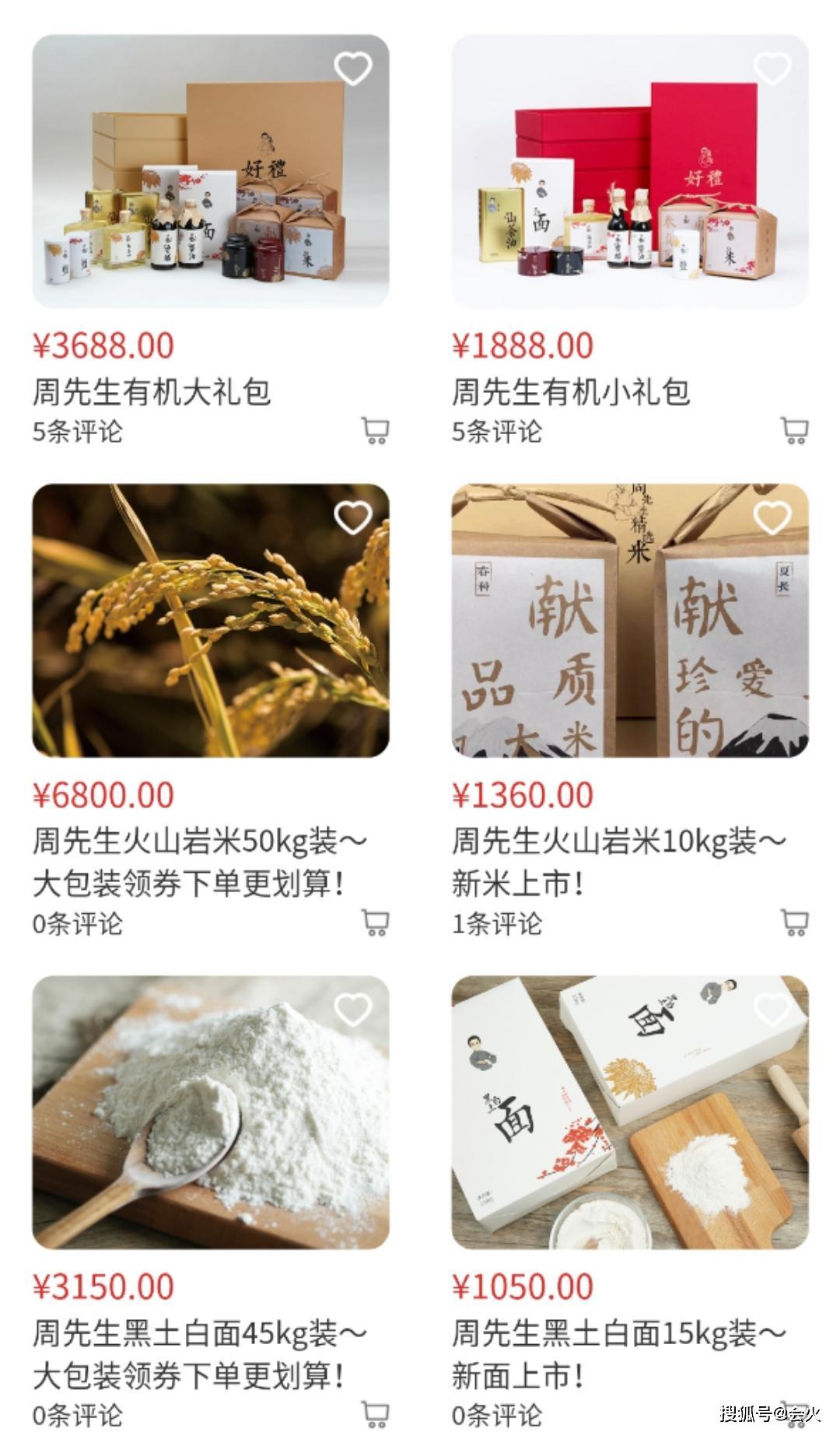Open the 黑土白面15kg装 flour listing
Viewport: 840px width, 1432px height.
click(x=630, y=1112)
